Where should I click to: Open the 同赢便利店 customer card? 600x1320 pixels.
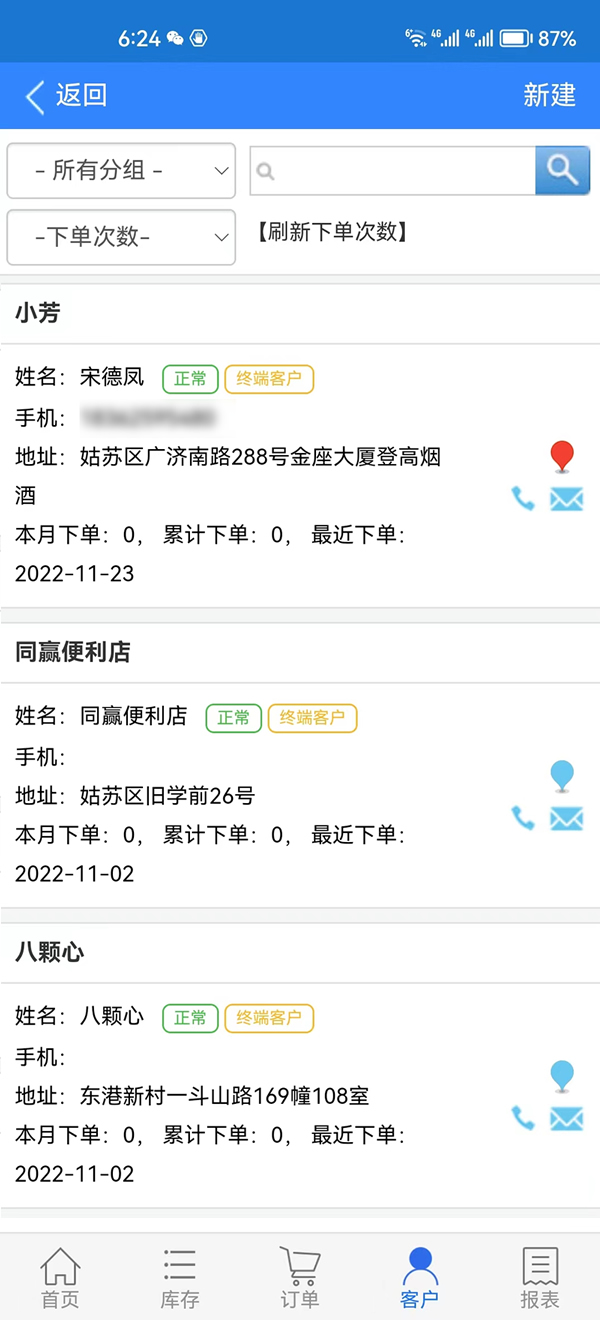click(x=300, y=765)
